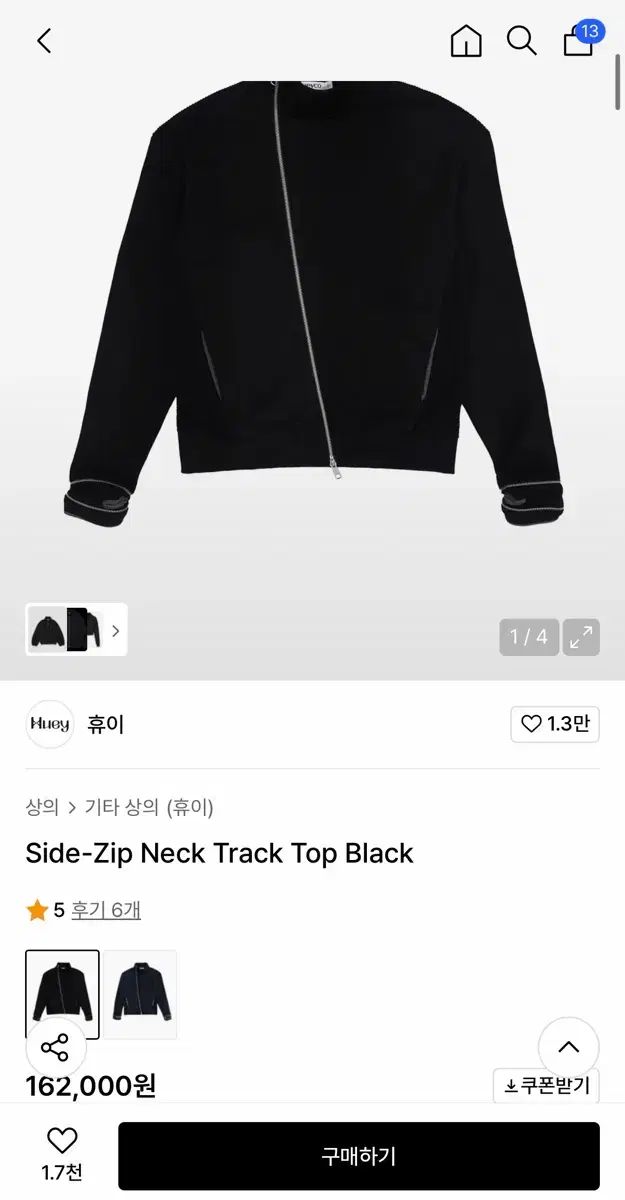This screenshot has width=625, height=1200.
Task: Open 기타 상의 (휴이) category link
Action: tap(149, 807)
